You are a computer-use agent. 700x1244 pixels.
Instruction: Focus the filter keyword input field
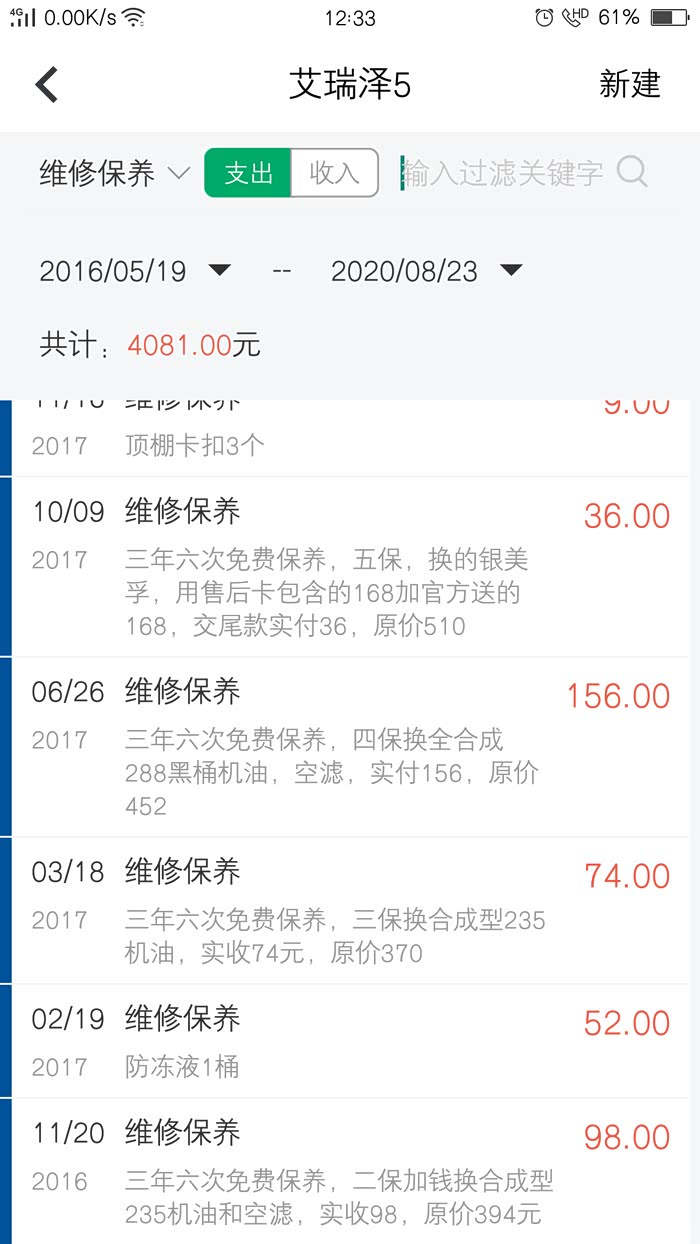coord(503,173)
